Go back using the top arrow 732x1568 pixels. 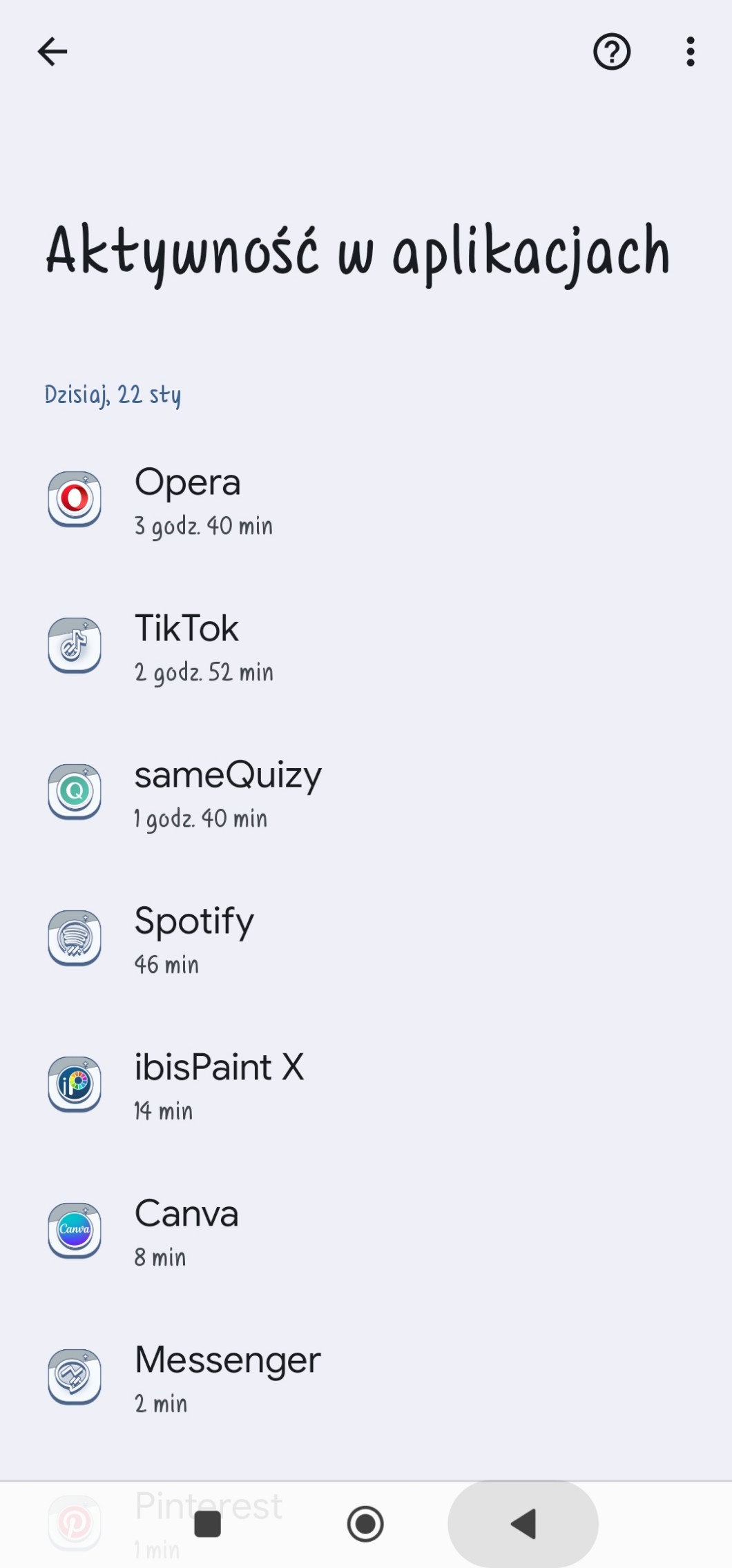[x=52, y=52]
